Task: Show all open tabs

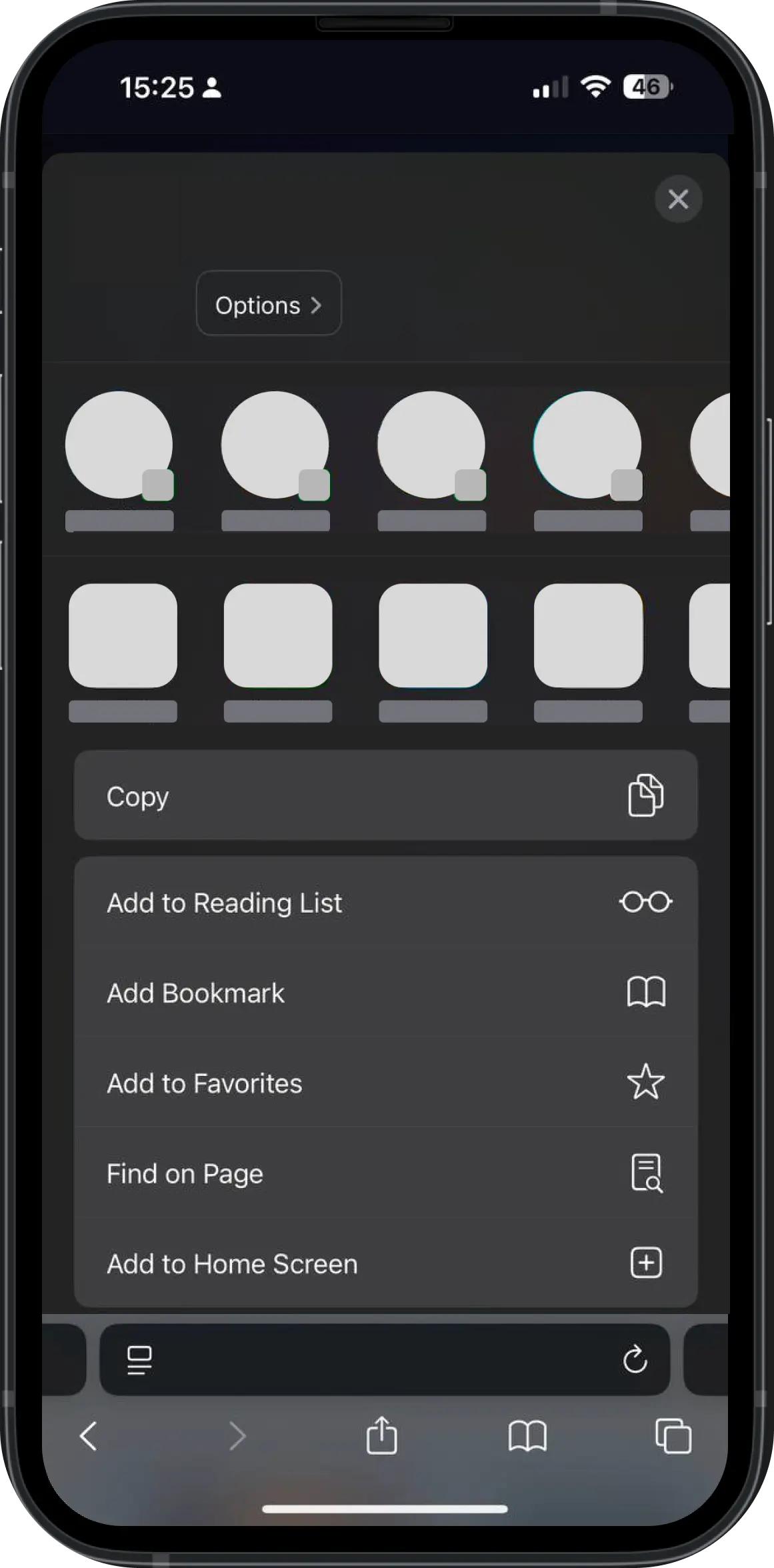Action: coord(673,1435)
